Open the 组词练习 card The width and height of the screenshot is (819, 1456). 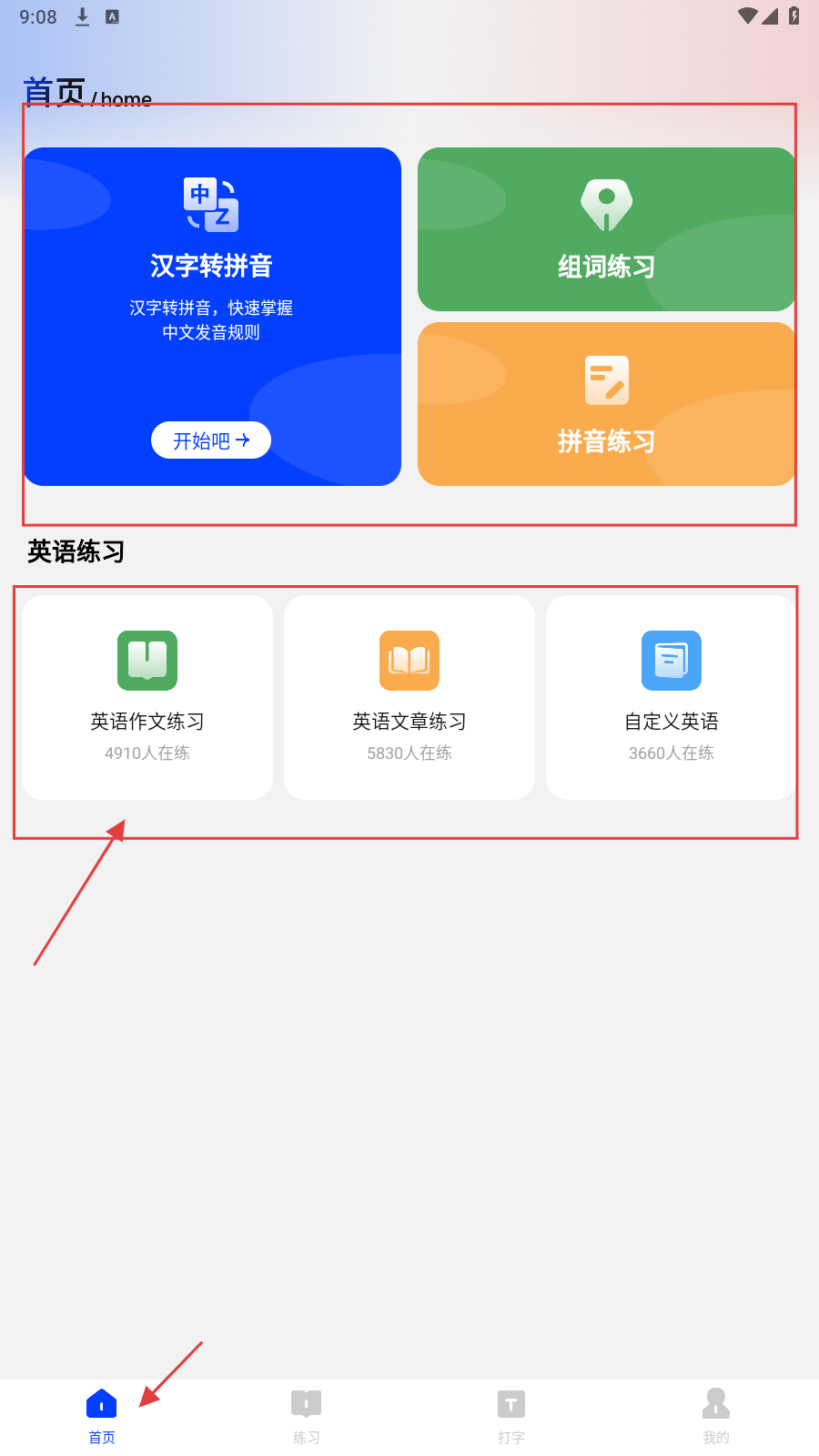[x=606, y=229]
